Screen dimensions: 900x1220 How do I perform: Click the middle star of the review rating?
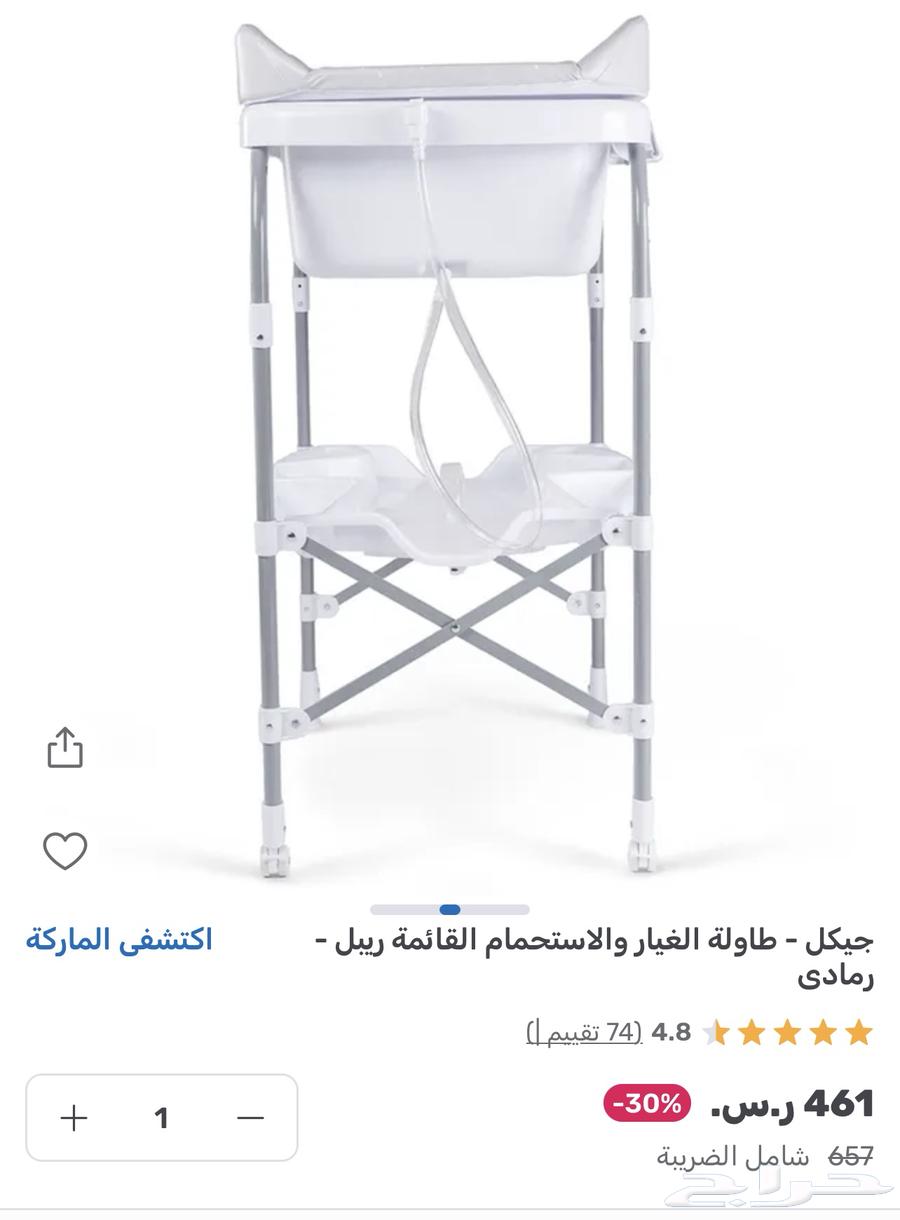(787, 1031)
